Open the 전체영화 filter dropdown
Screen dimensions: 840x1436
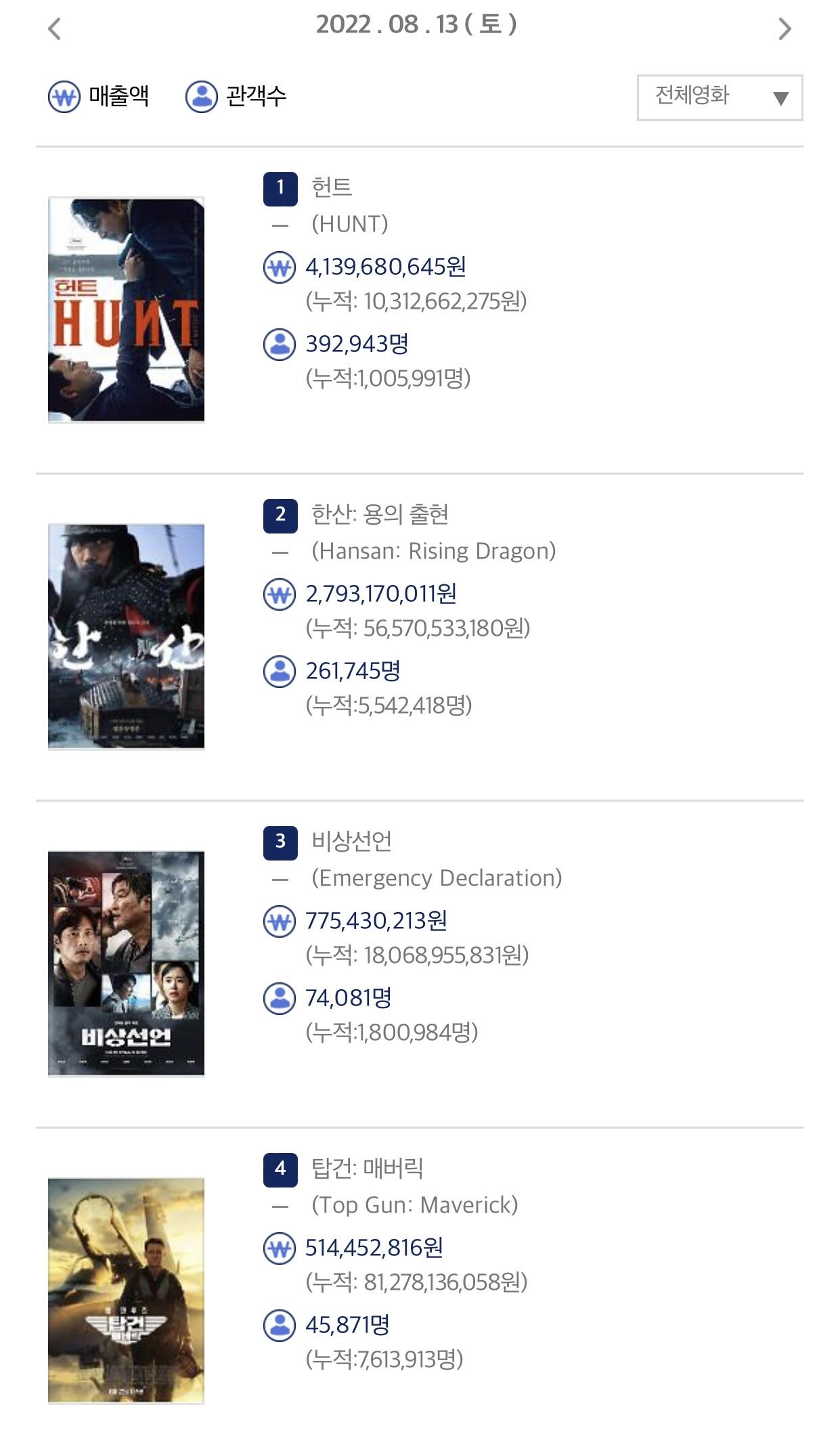point(719,97)
